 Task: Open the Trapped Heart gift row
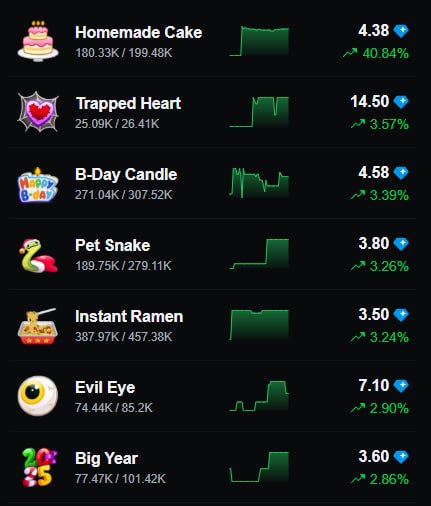[213, 113]
